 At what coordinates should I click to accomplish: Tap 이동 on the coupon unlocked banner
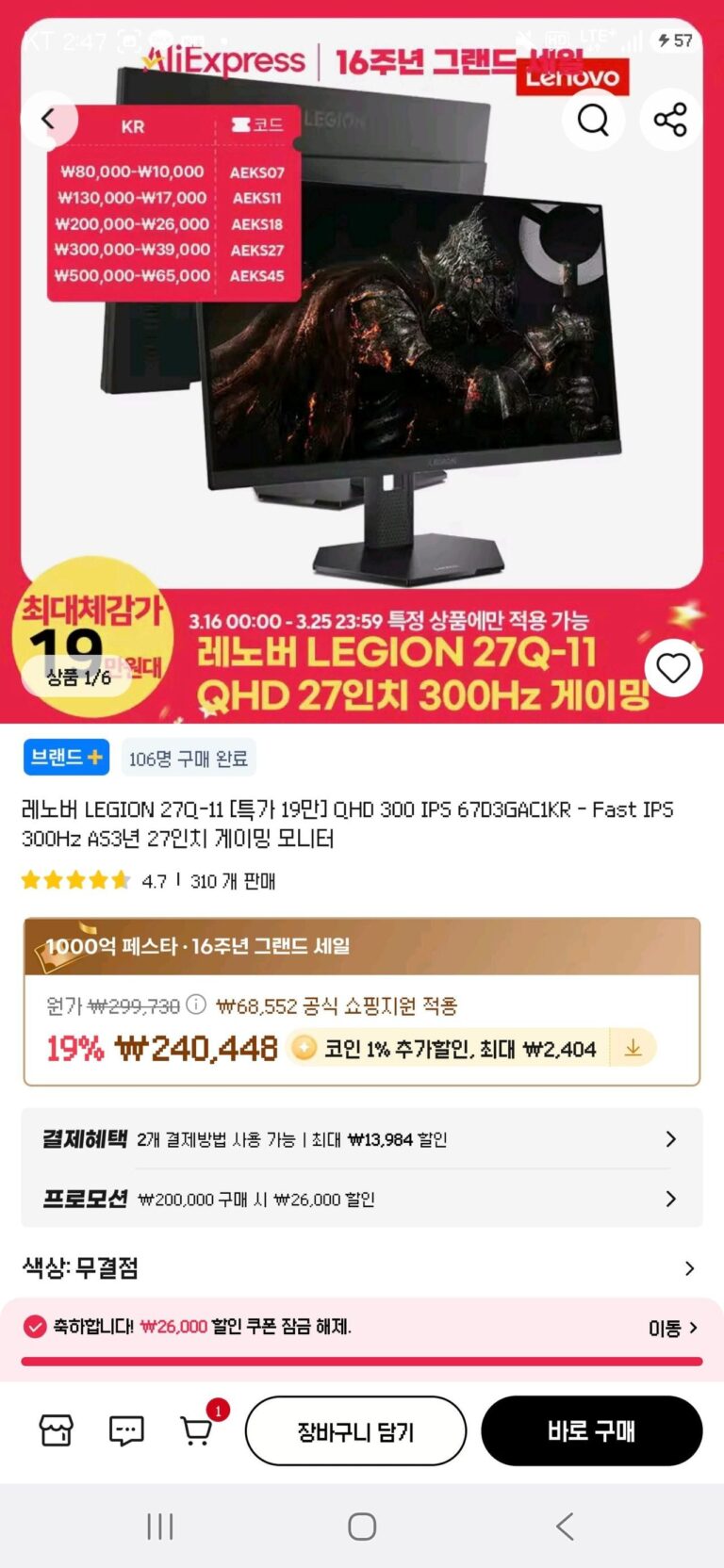672,1328
